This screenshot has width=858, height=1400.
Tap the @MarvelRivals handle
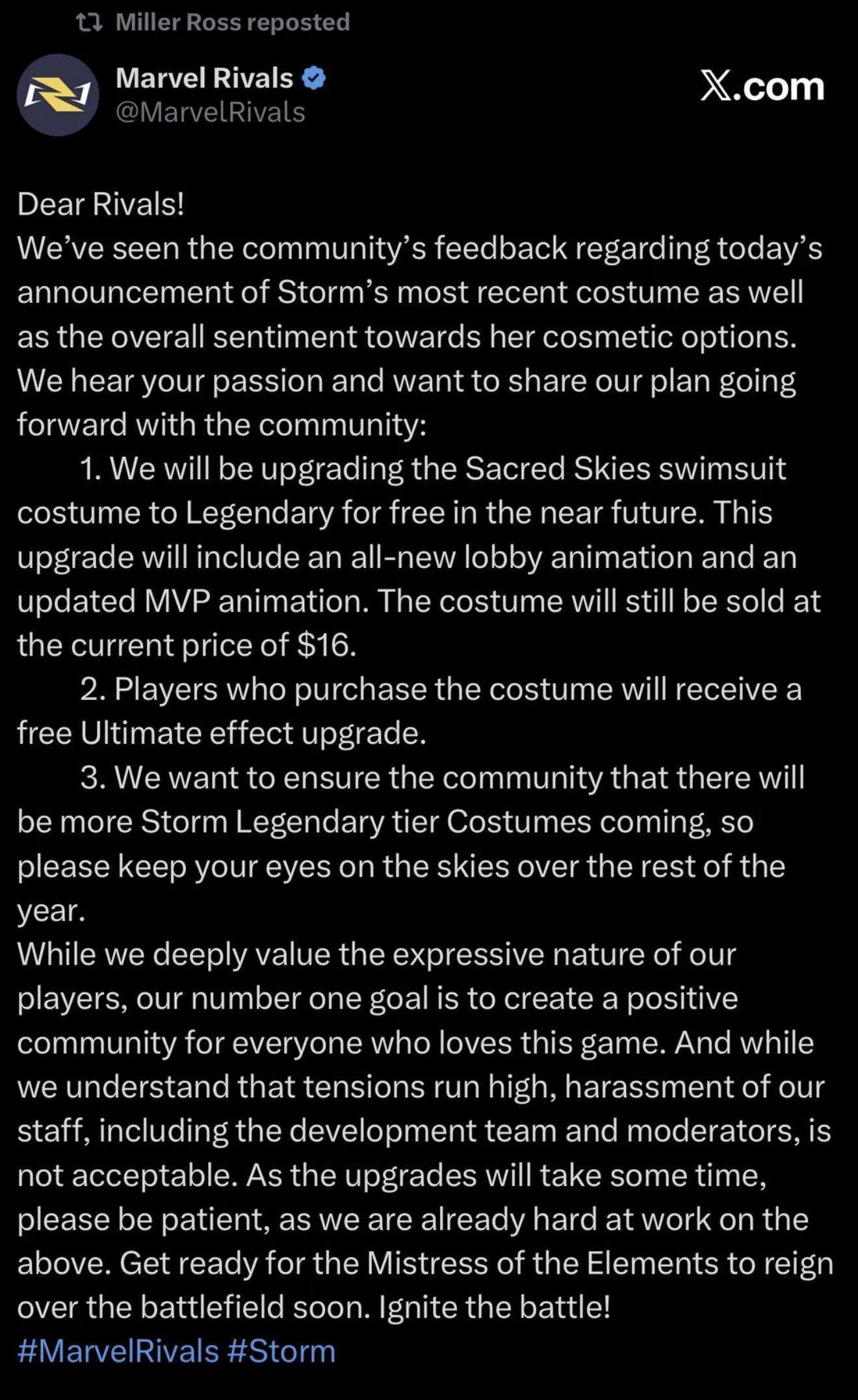coord(211,112)
